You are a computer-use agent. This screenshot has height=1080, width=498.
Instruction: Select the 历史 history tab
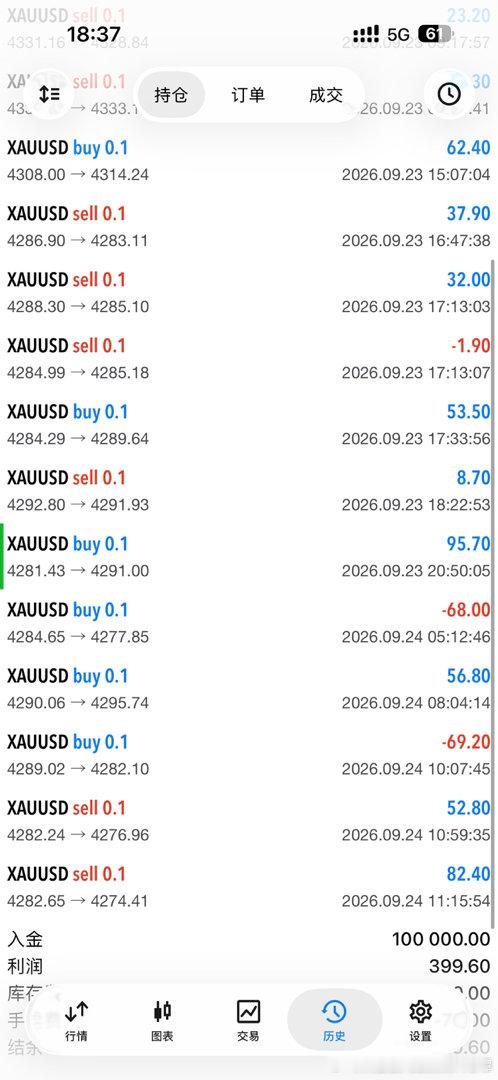tap(334, 1019)
